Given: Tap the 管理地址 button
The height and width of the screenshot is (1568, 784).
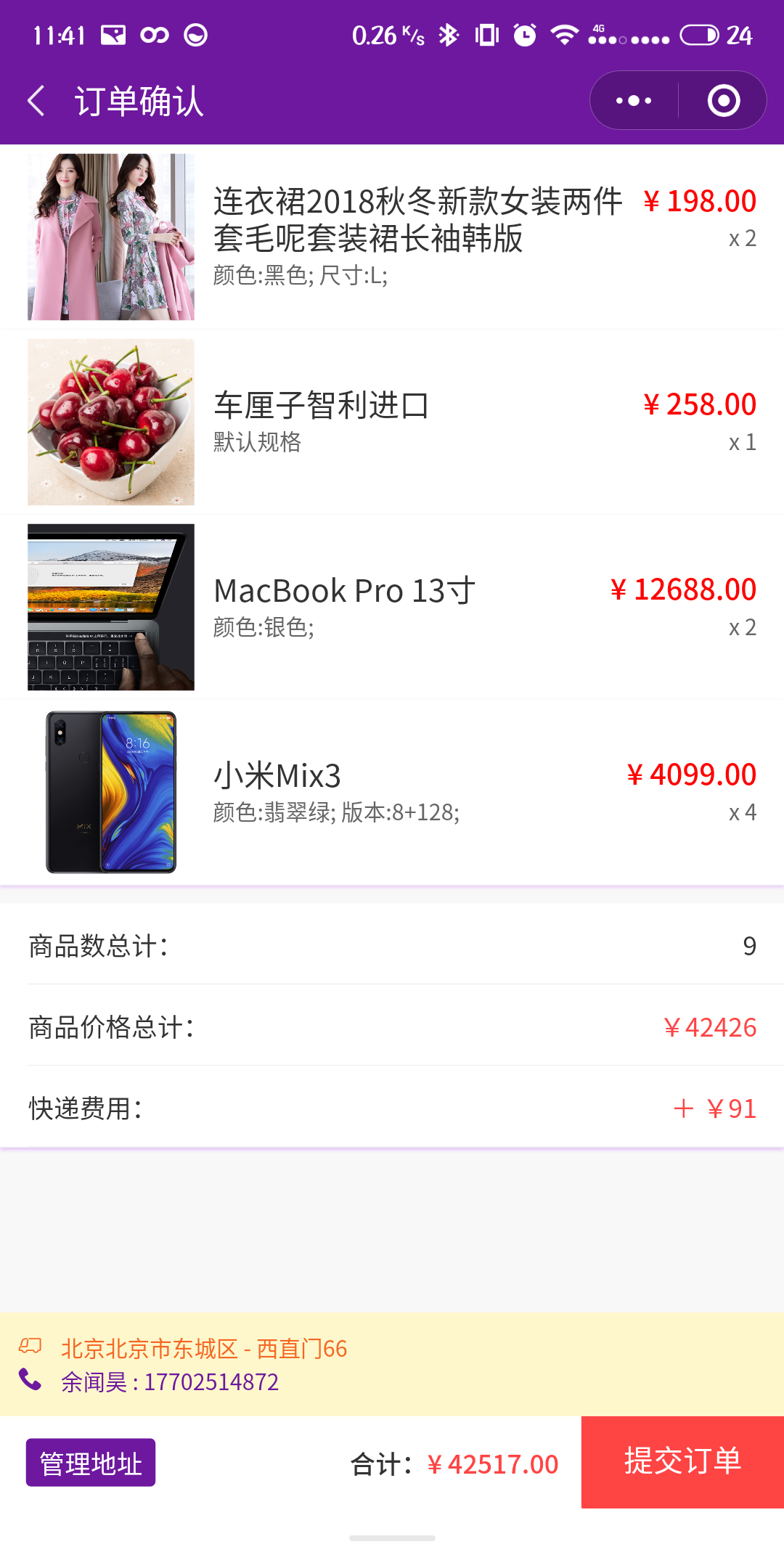Looking at the screenshot, I should point(91,1462).
